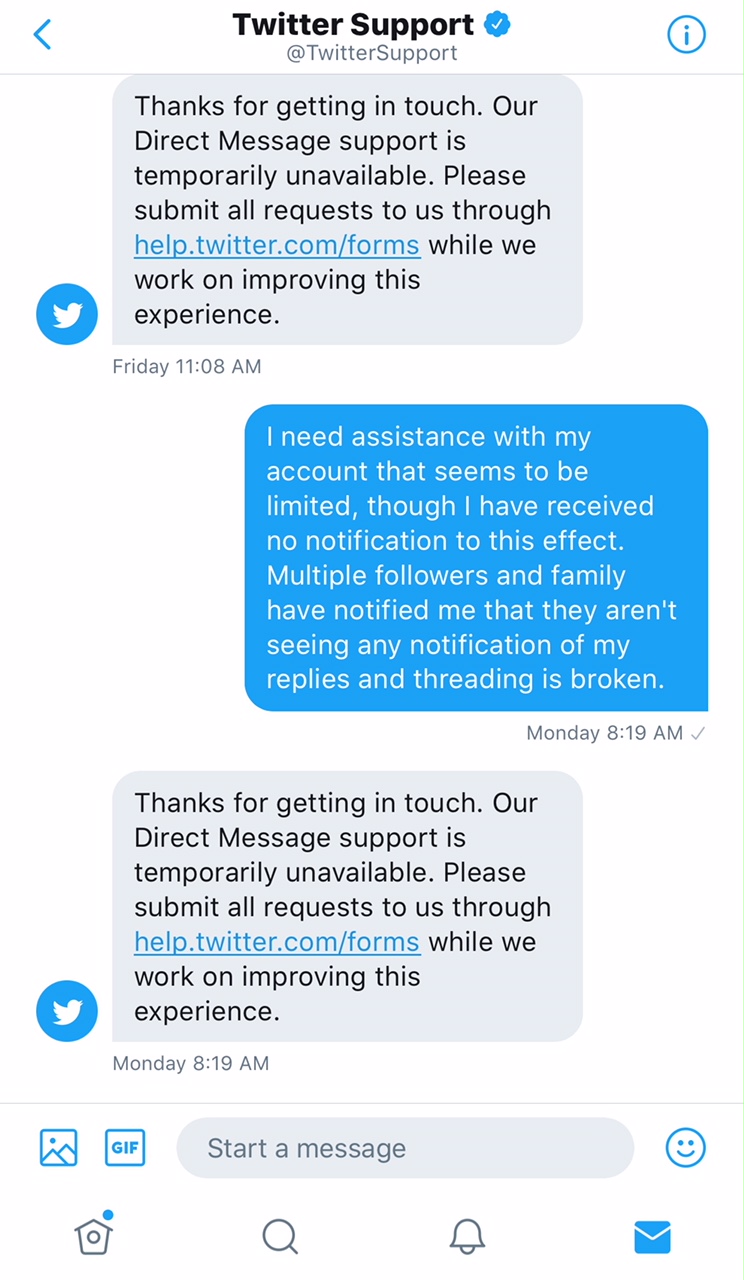
Task: Open conversation info for Twitter Support
Action: pos(686,35)
